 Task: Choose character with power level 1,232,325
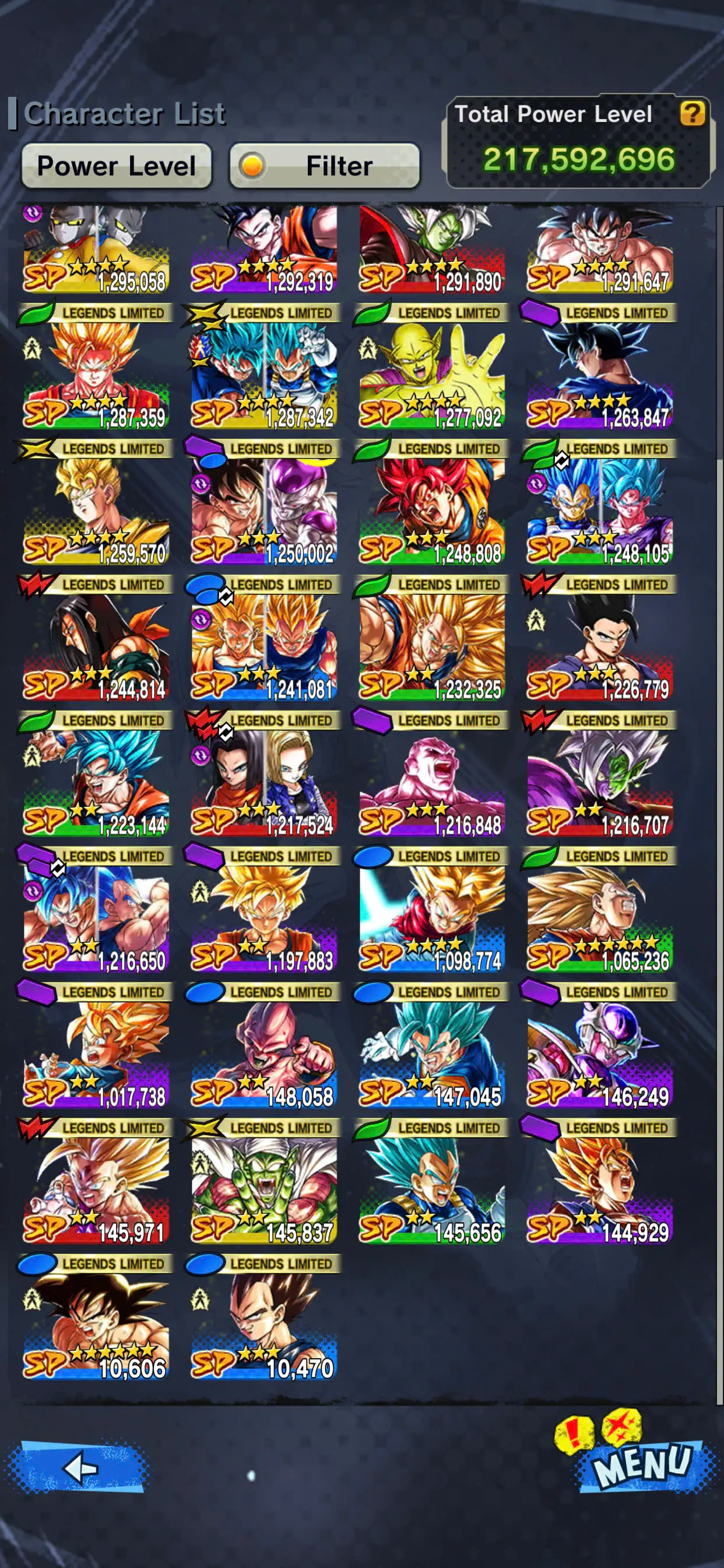pos(432,647)
